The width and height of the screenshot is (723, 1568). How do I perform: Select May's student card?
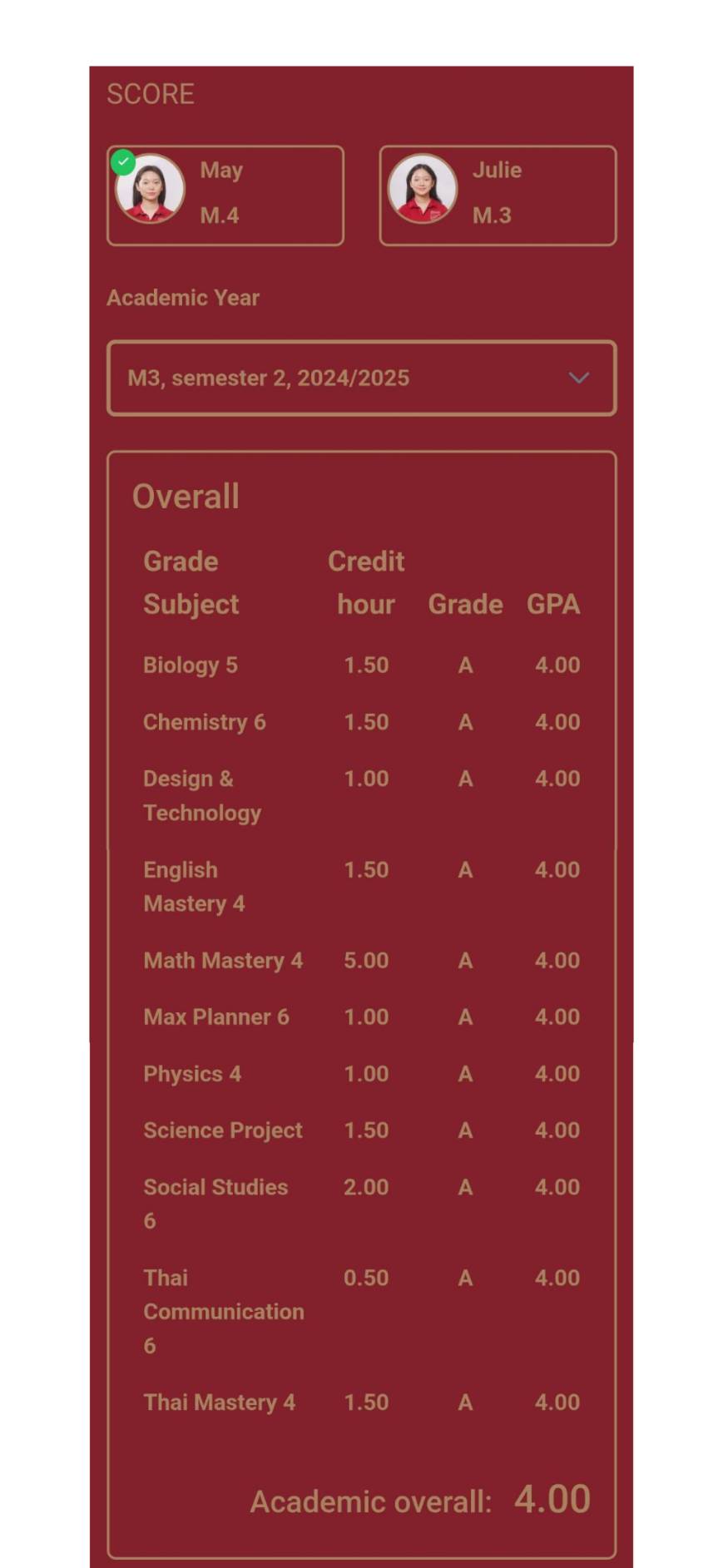tap(225, 195)
